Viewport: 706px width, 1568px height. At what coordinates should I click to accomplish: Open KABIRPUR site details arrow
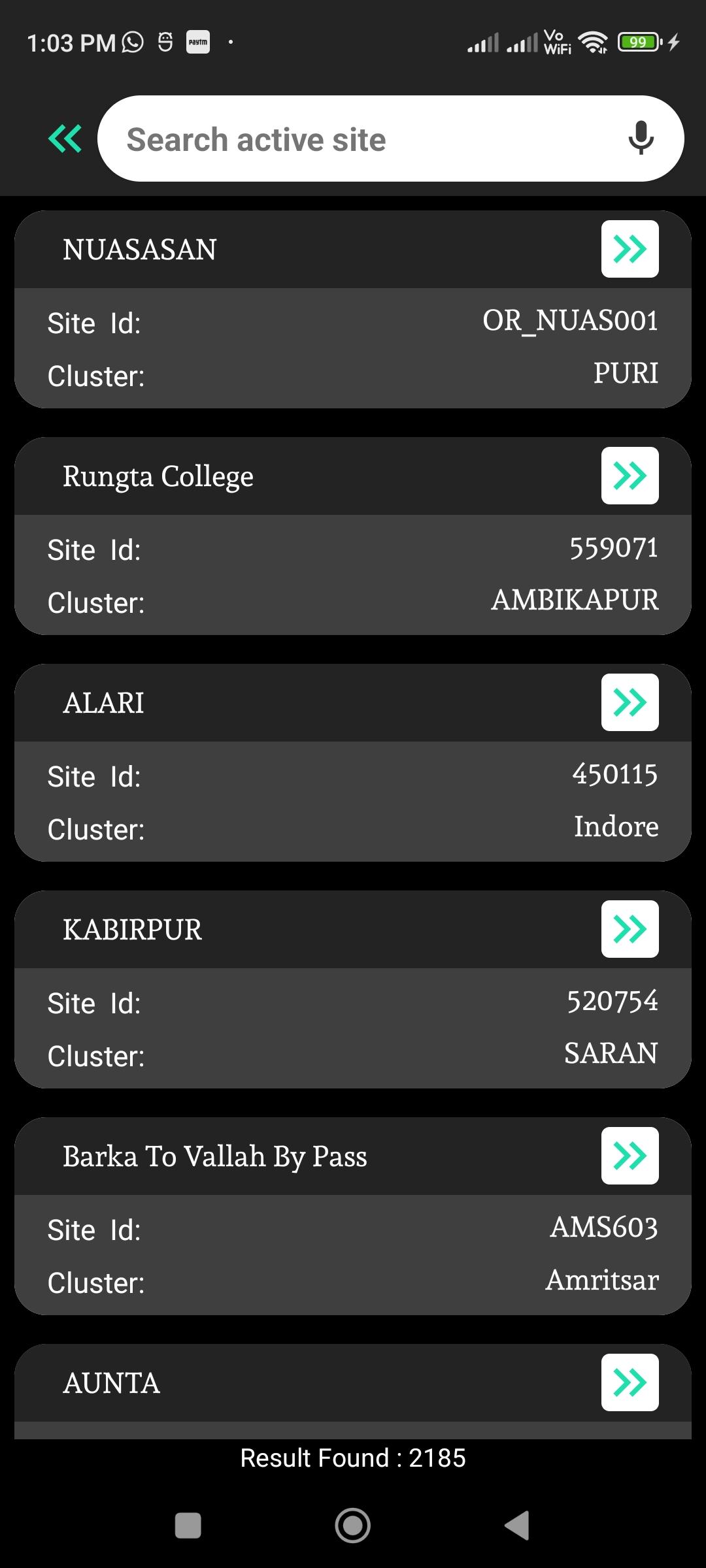point(630,929)
